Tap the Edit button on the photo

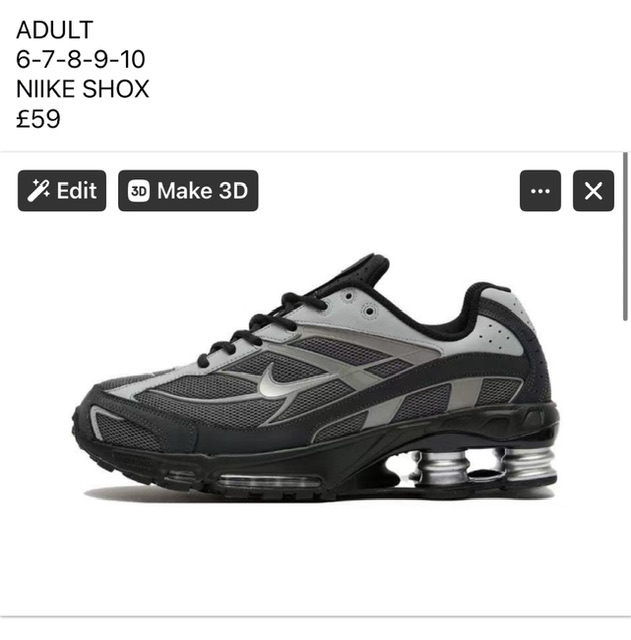(x=62, y=191)
